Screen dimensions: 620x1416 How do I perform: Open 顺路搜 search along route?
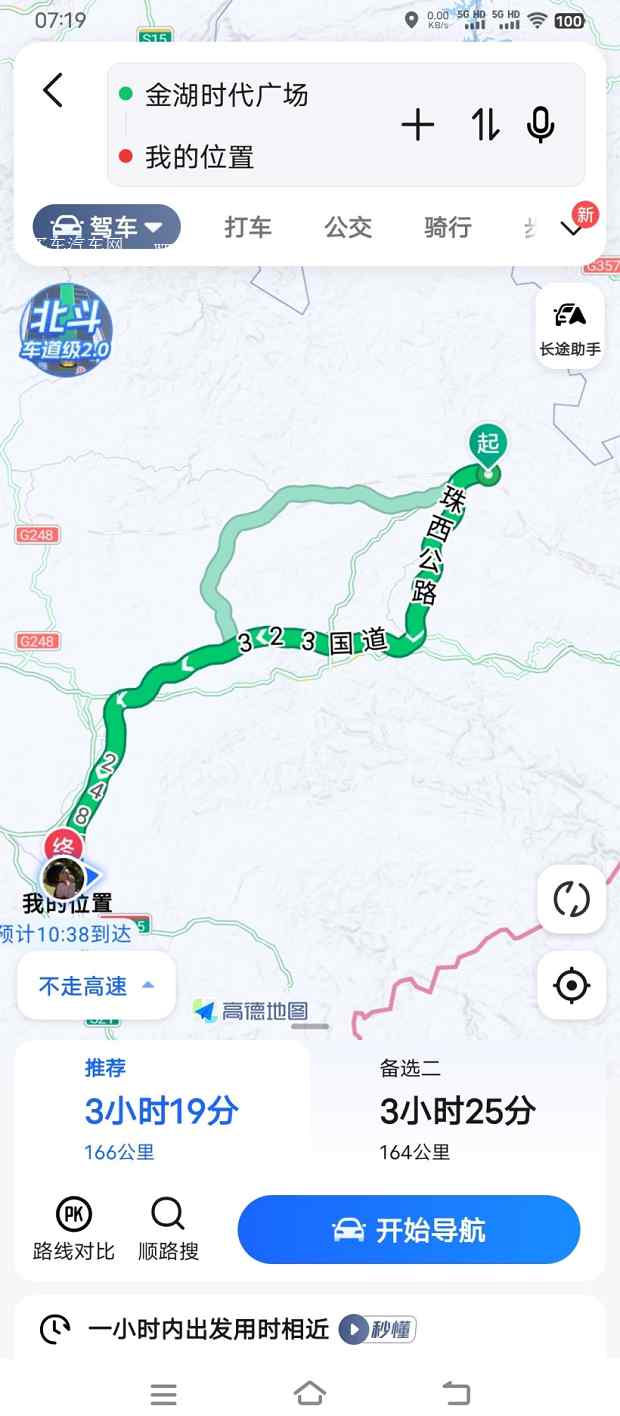point(168,1229)
